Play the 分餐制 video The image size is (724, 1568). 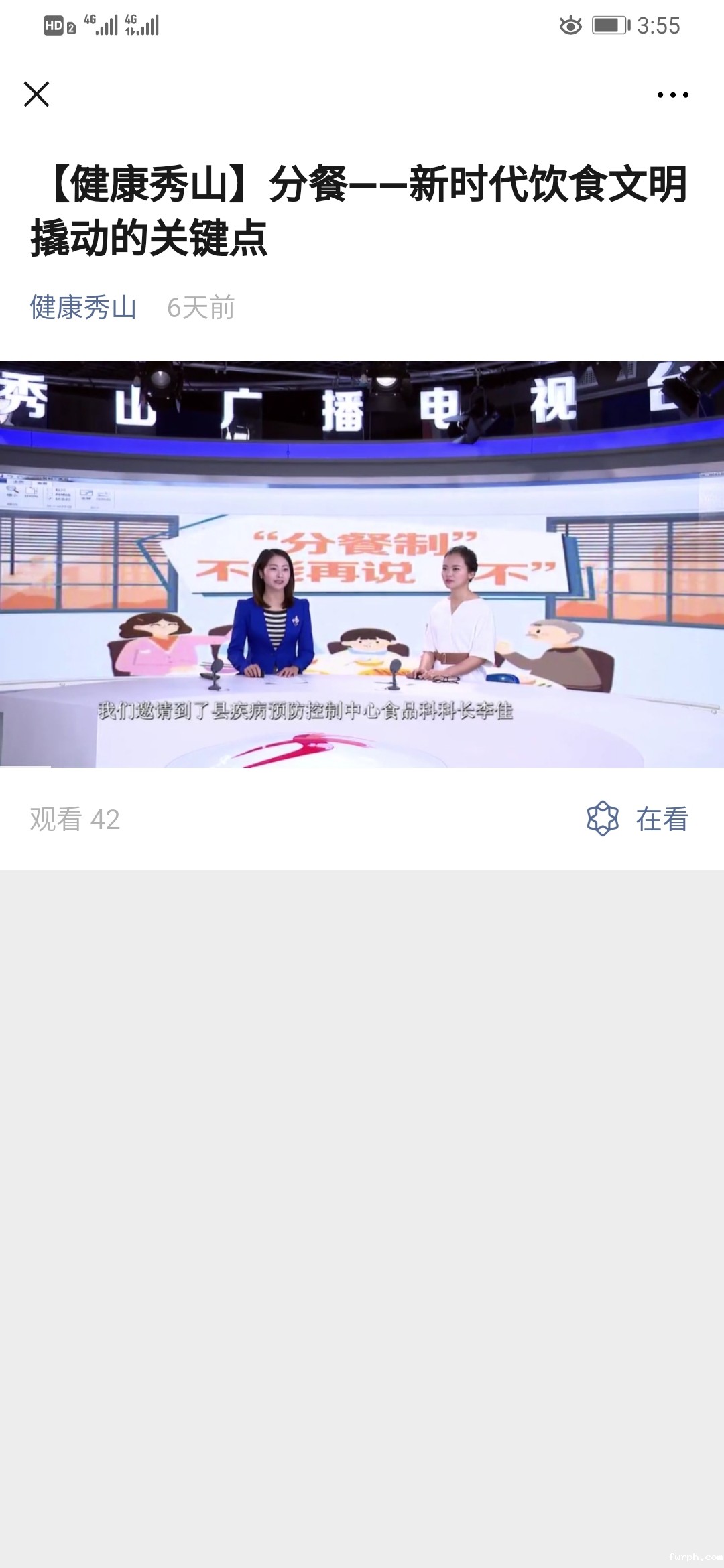[x=362, y=564]
